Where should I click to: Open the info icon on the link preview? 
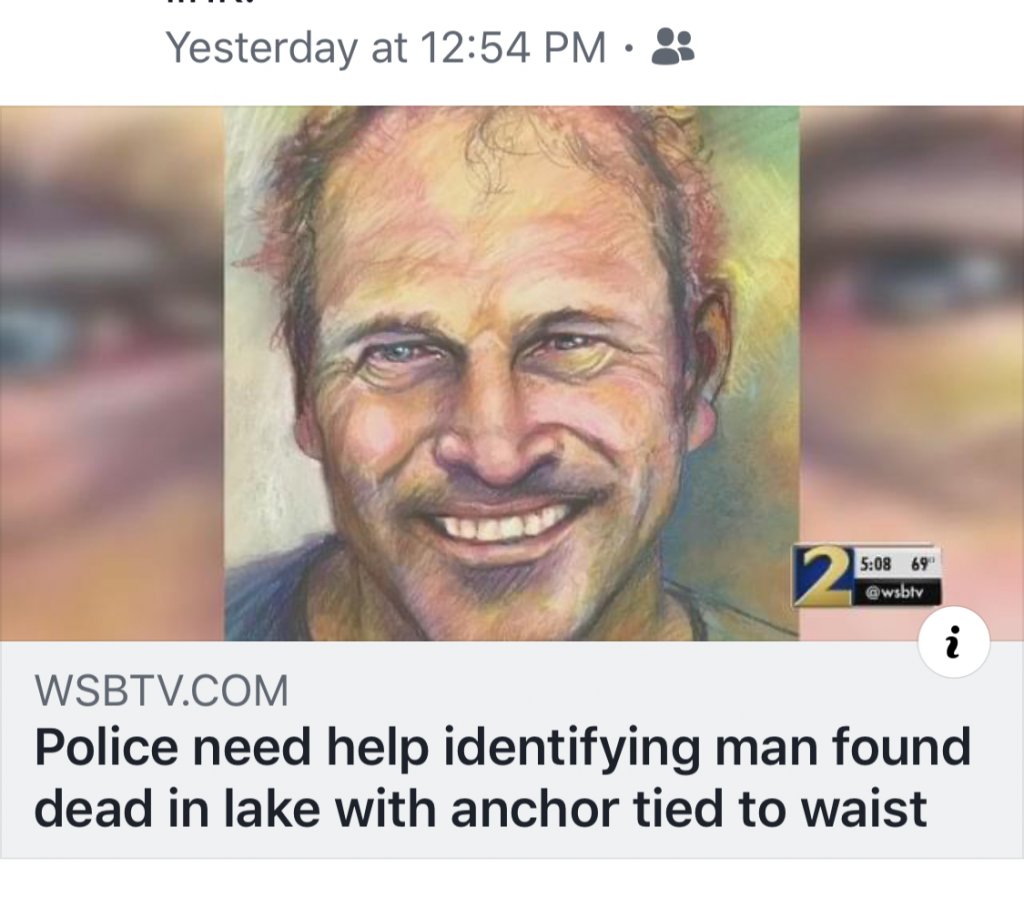coord(953,642)
